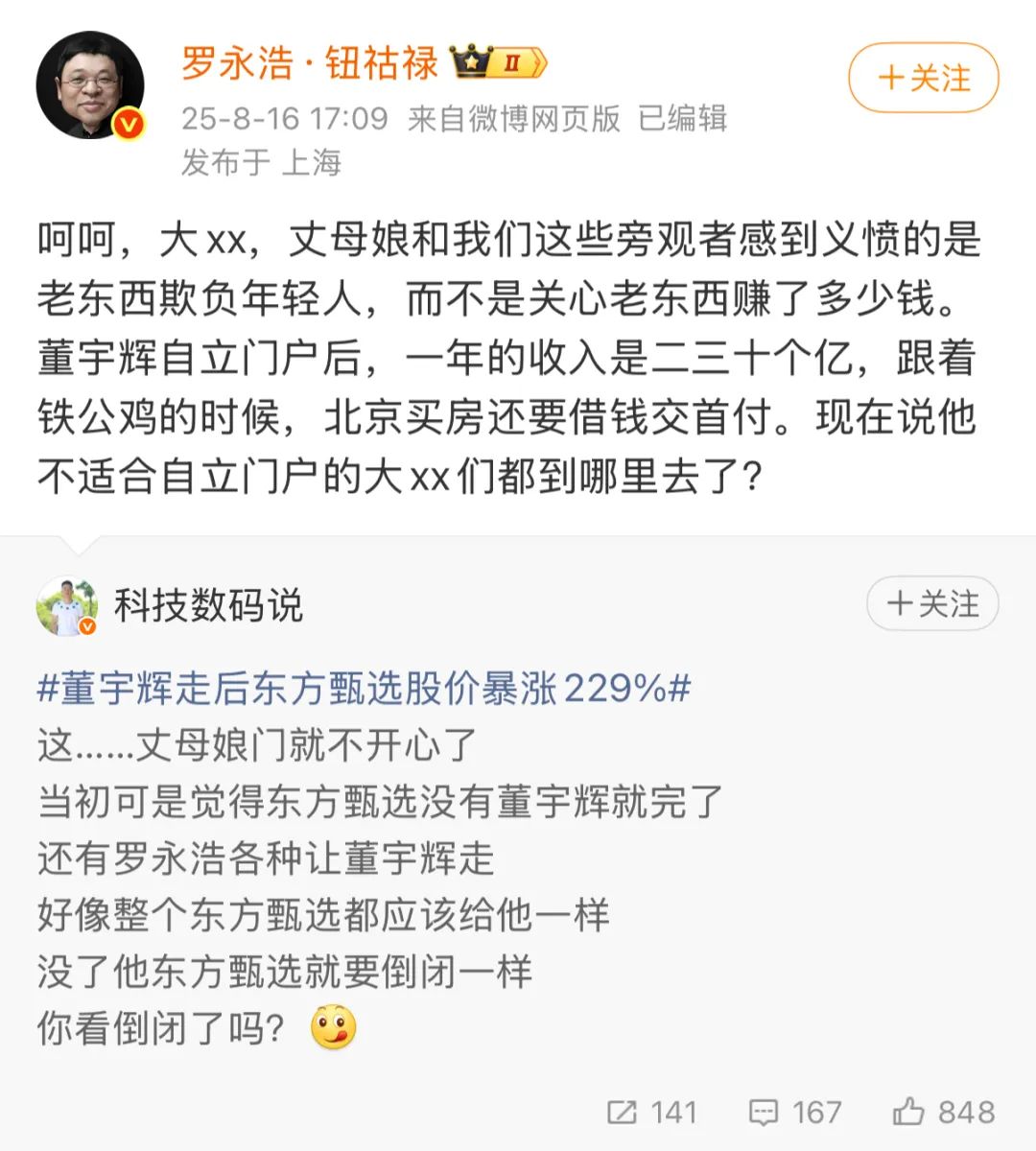Screen dimensions: 1036x1151
Task: Open the comments via the comment icon
Action: click(x=763, y=1113)
